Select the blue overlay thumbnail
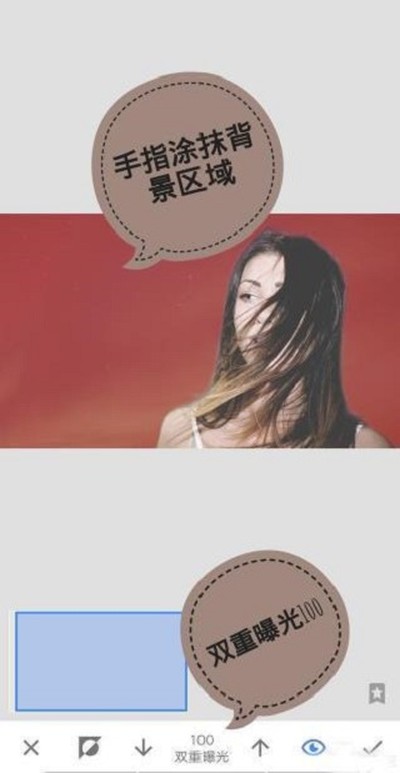This screenshot has width=400, height=773. [101, 661]
